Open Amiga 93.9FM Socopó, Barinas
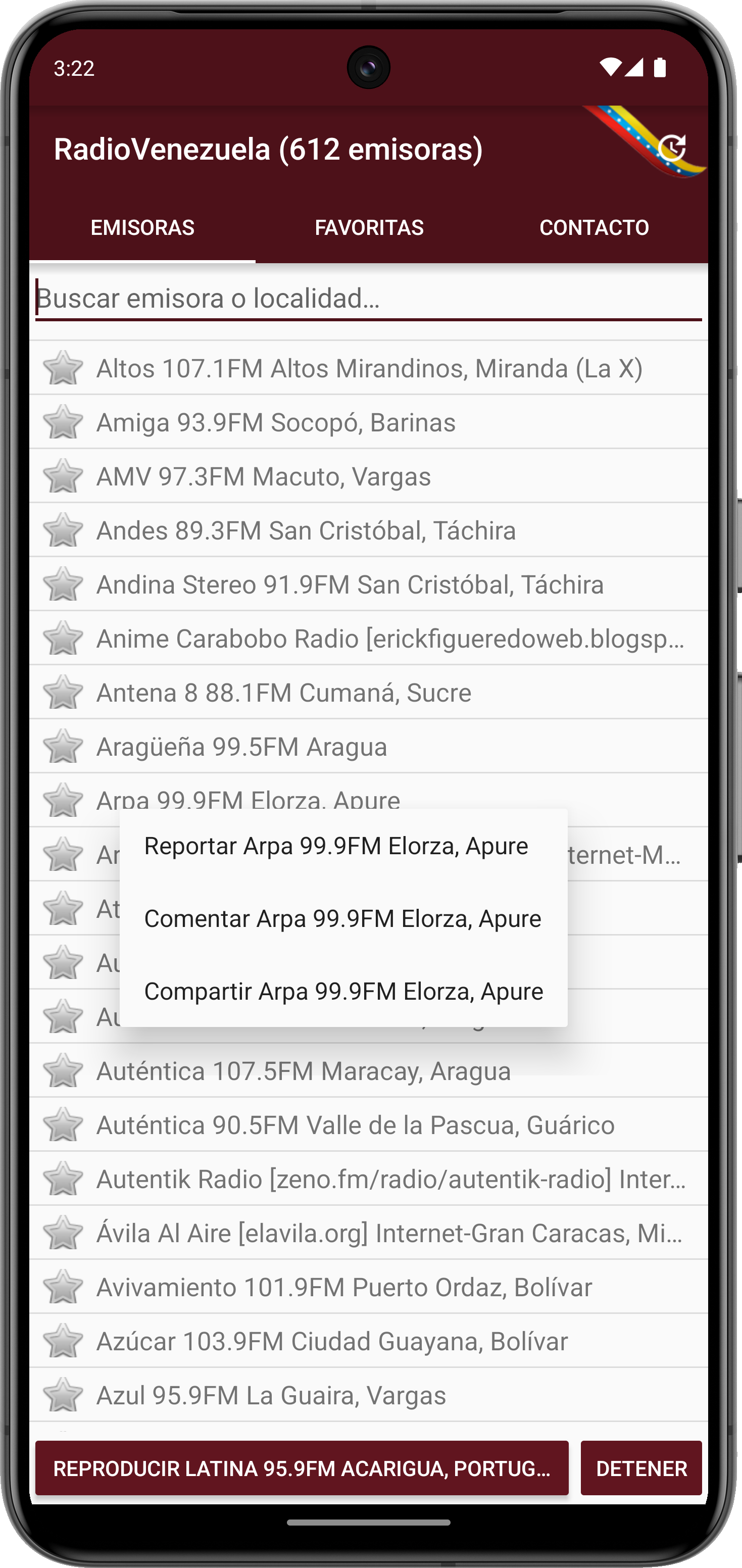 (369, 422)
